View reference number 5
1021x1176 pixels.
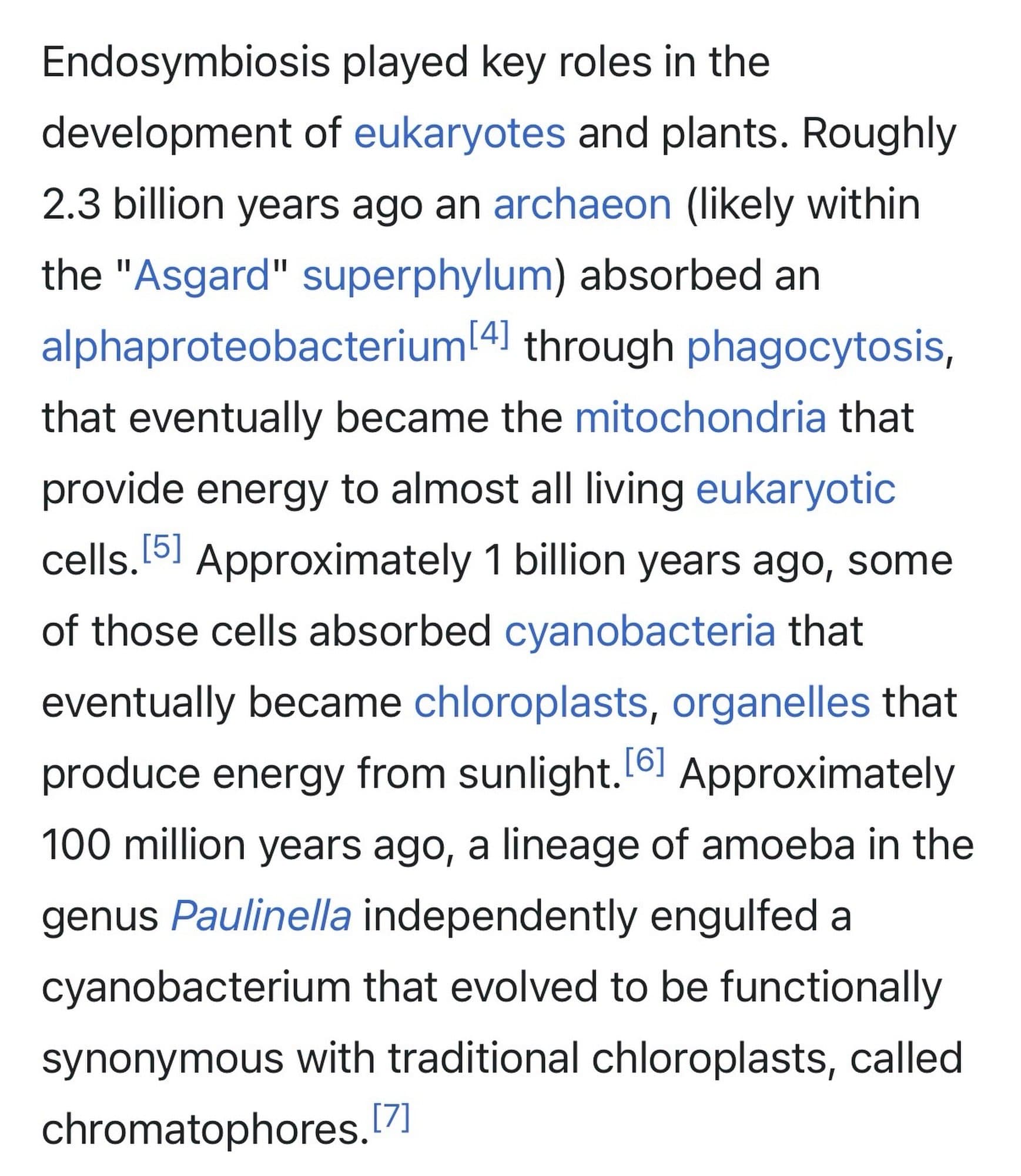[x=162, y=547]
